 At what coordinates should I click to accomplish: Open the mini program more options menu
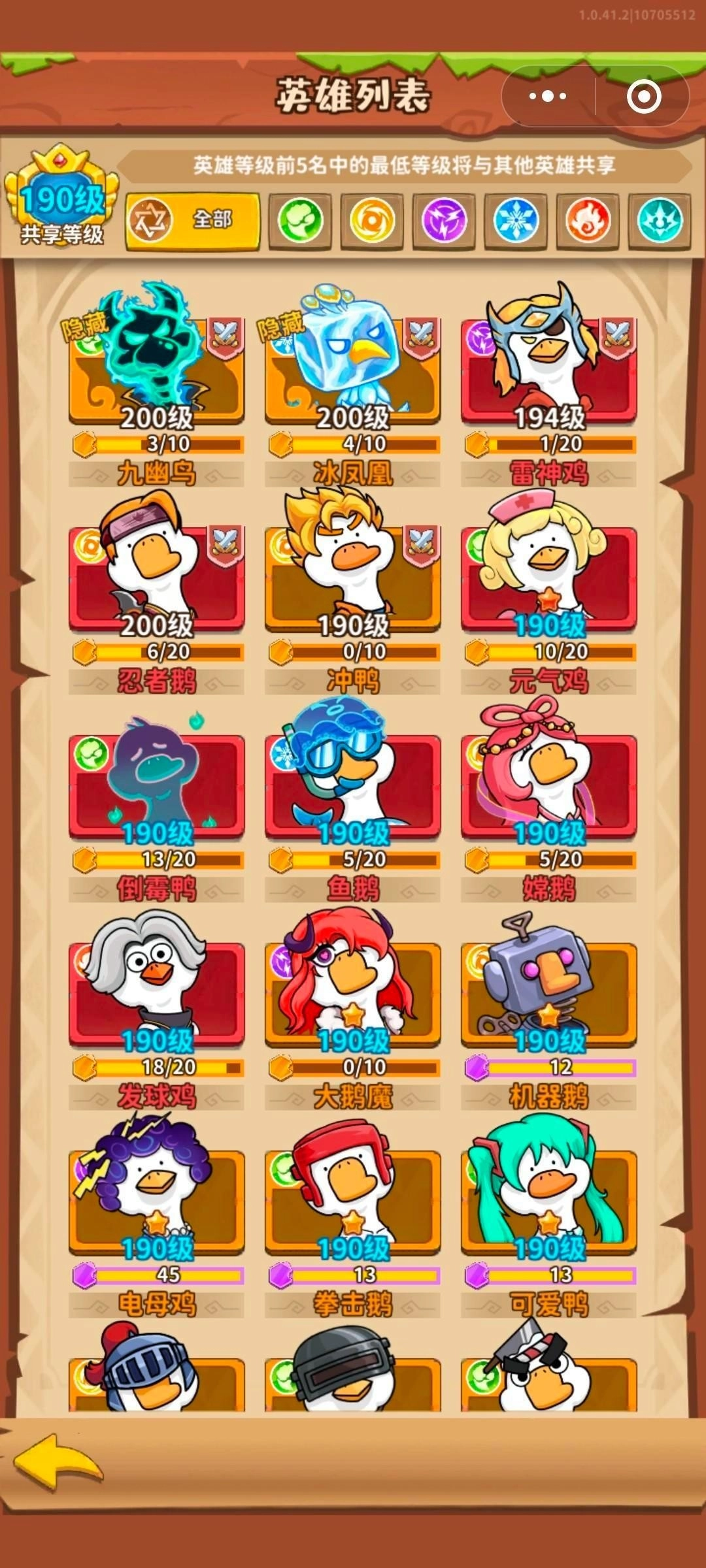[548, 97]
